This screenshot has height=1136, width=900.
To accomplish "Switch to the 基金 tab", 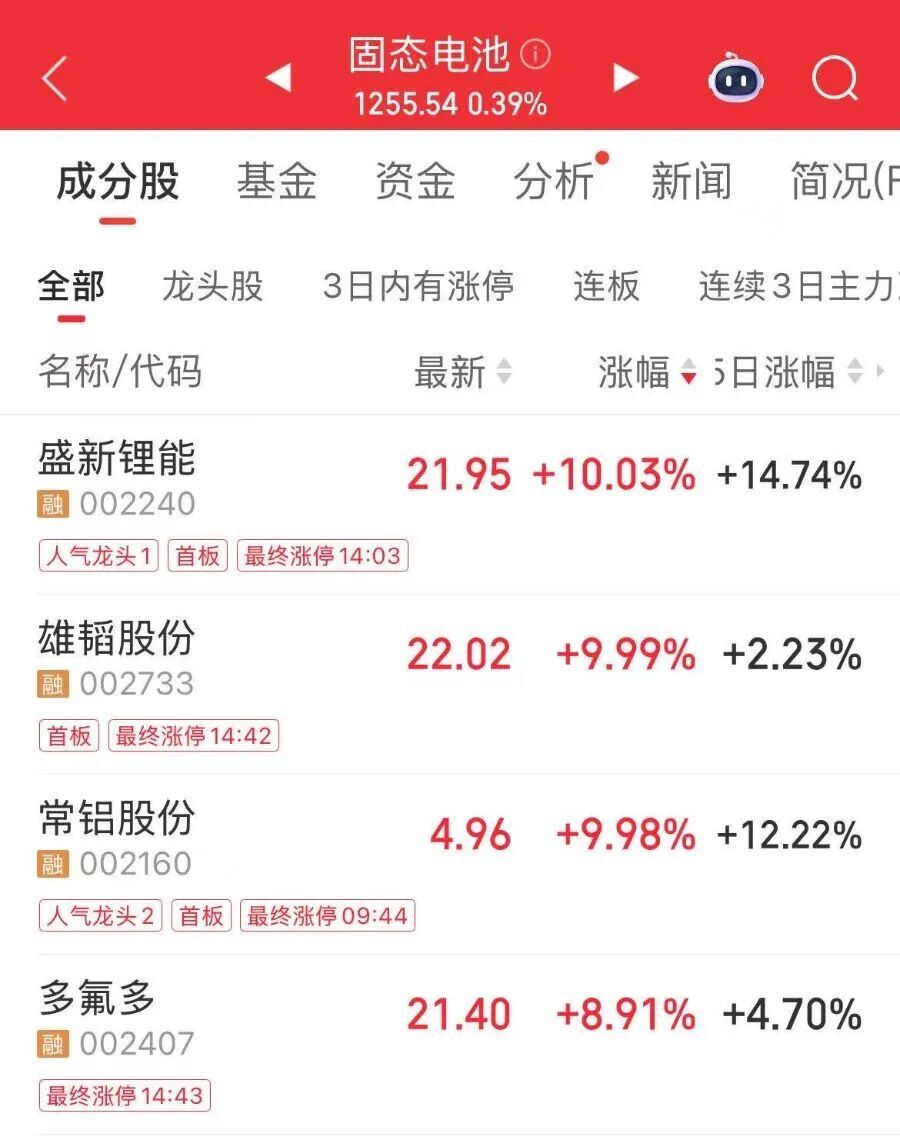I will [x=277, y=182].
